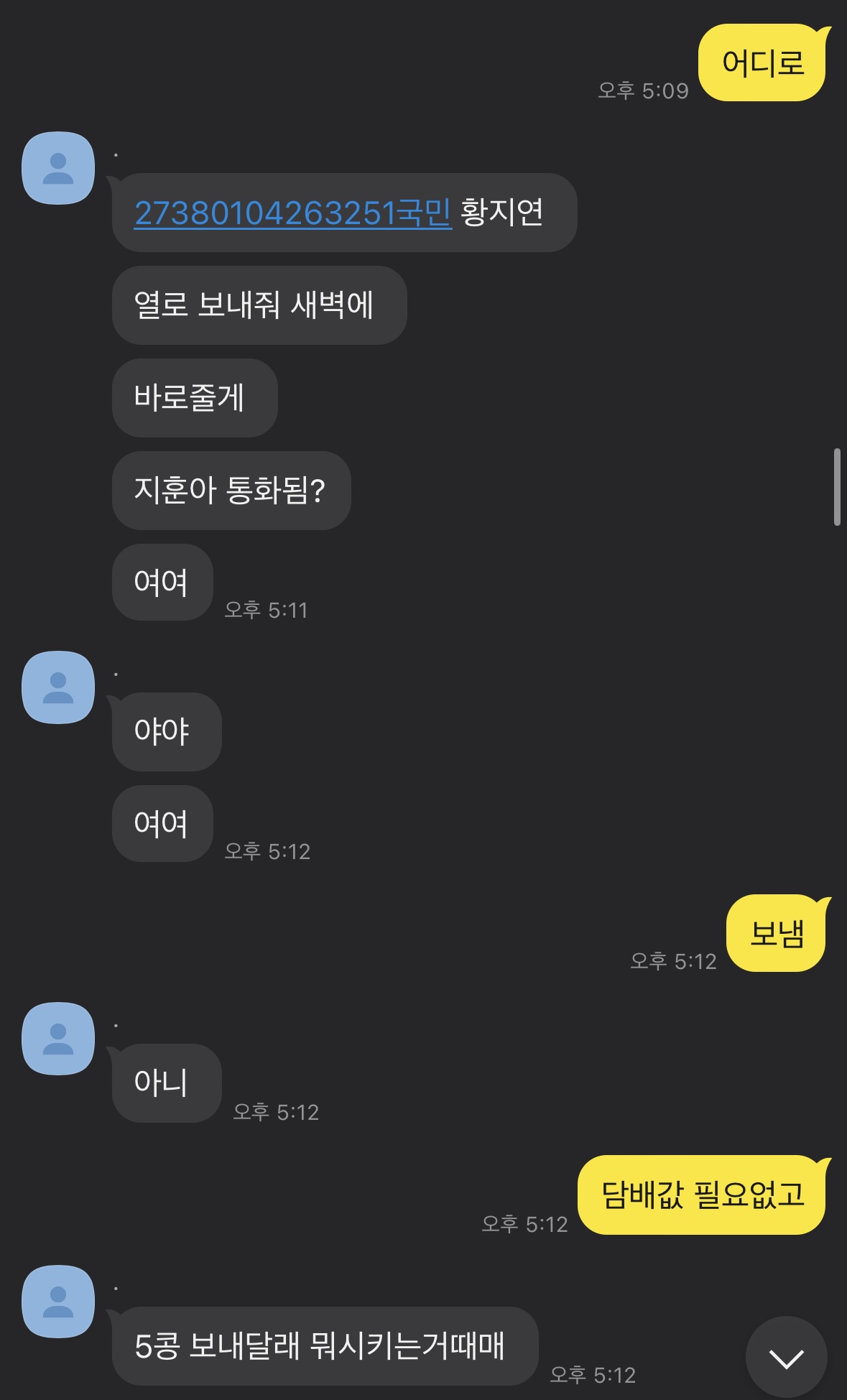Select profile avatar by the 5콩 보내달래 message
This screenshot has width=847, height=1400.
pos(58,1302)
